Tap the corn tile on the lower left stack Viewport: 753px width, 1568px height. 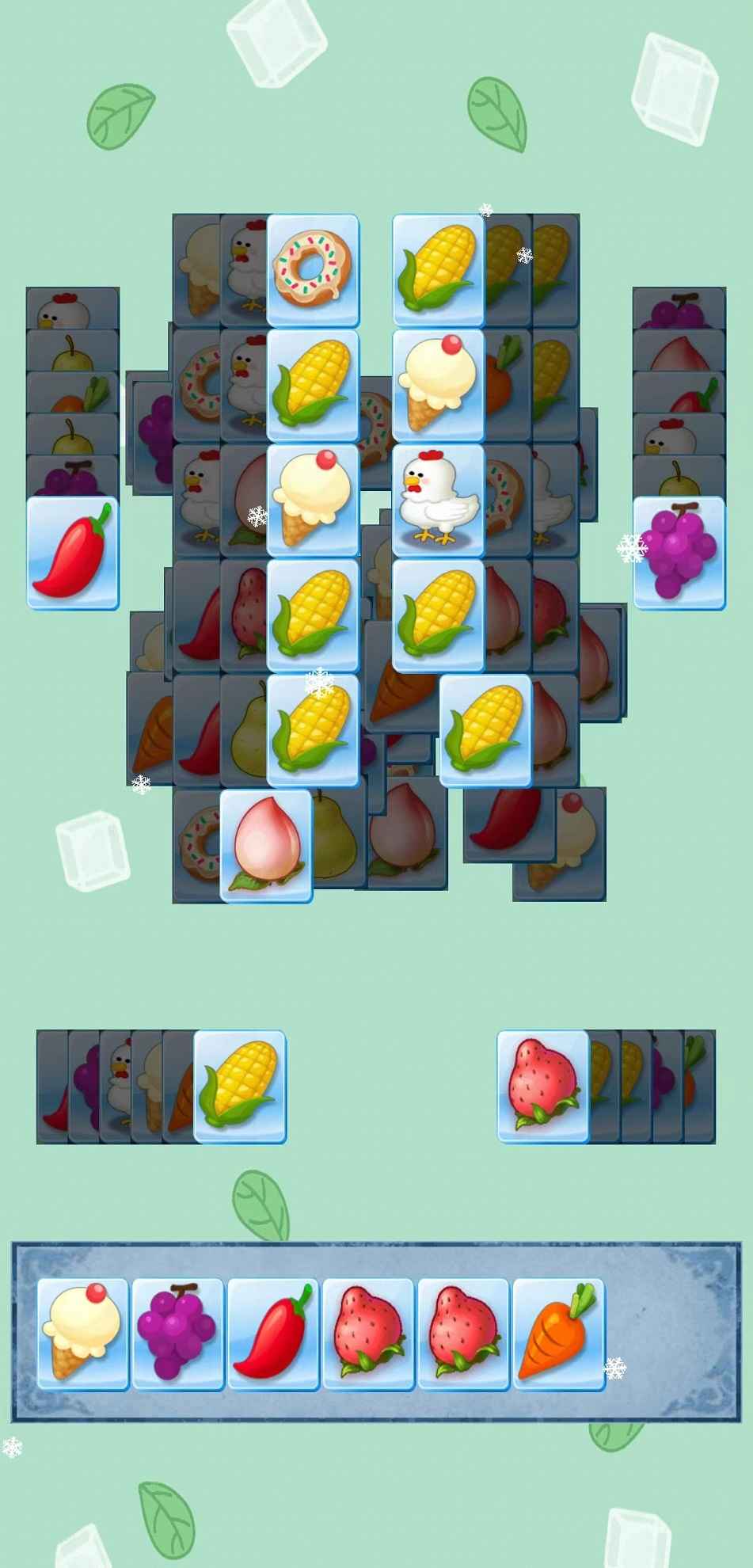[240, 1086]
